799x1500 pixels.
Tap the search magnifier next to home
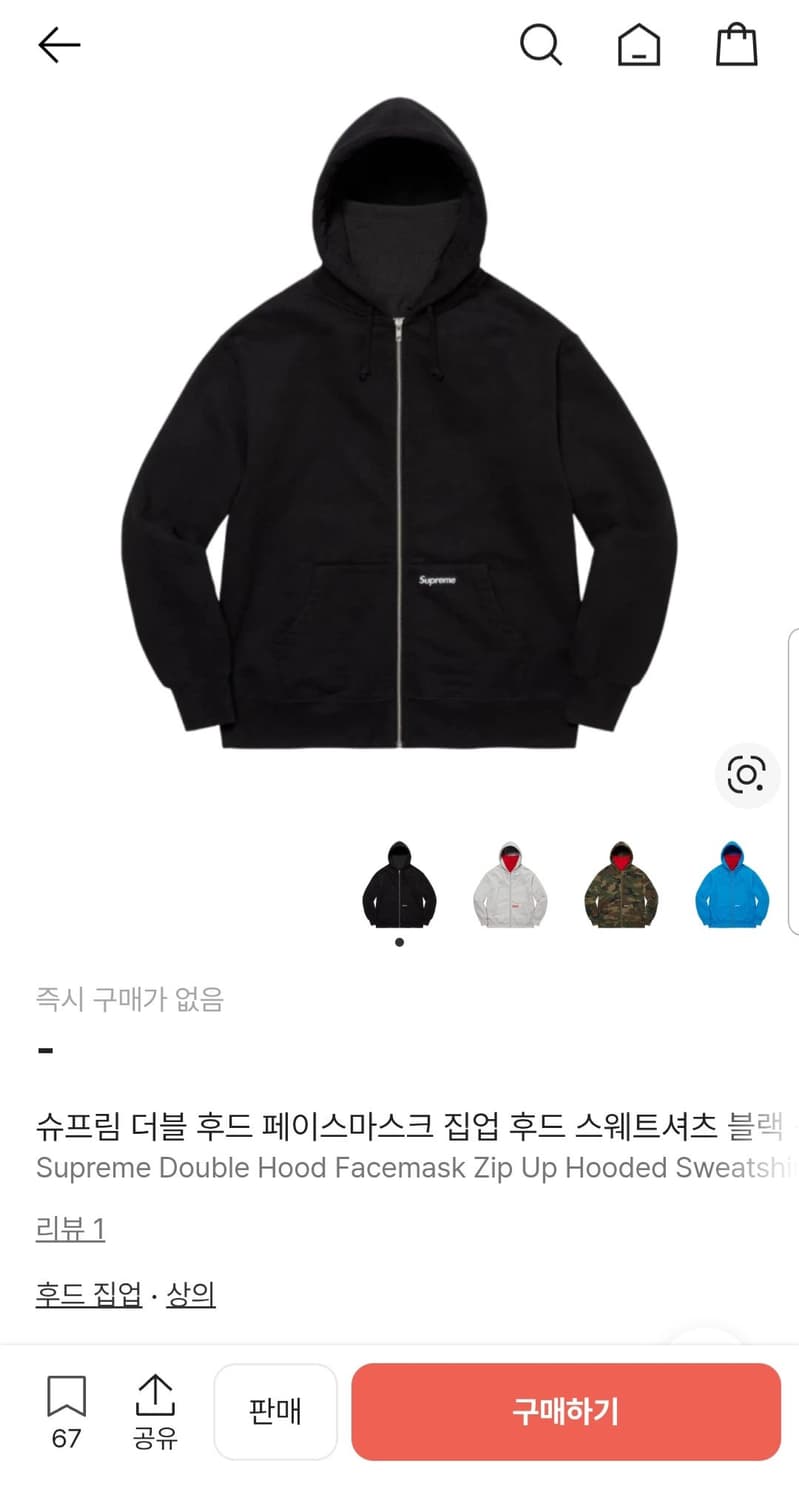click(542, 44)
